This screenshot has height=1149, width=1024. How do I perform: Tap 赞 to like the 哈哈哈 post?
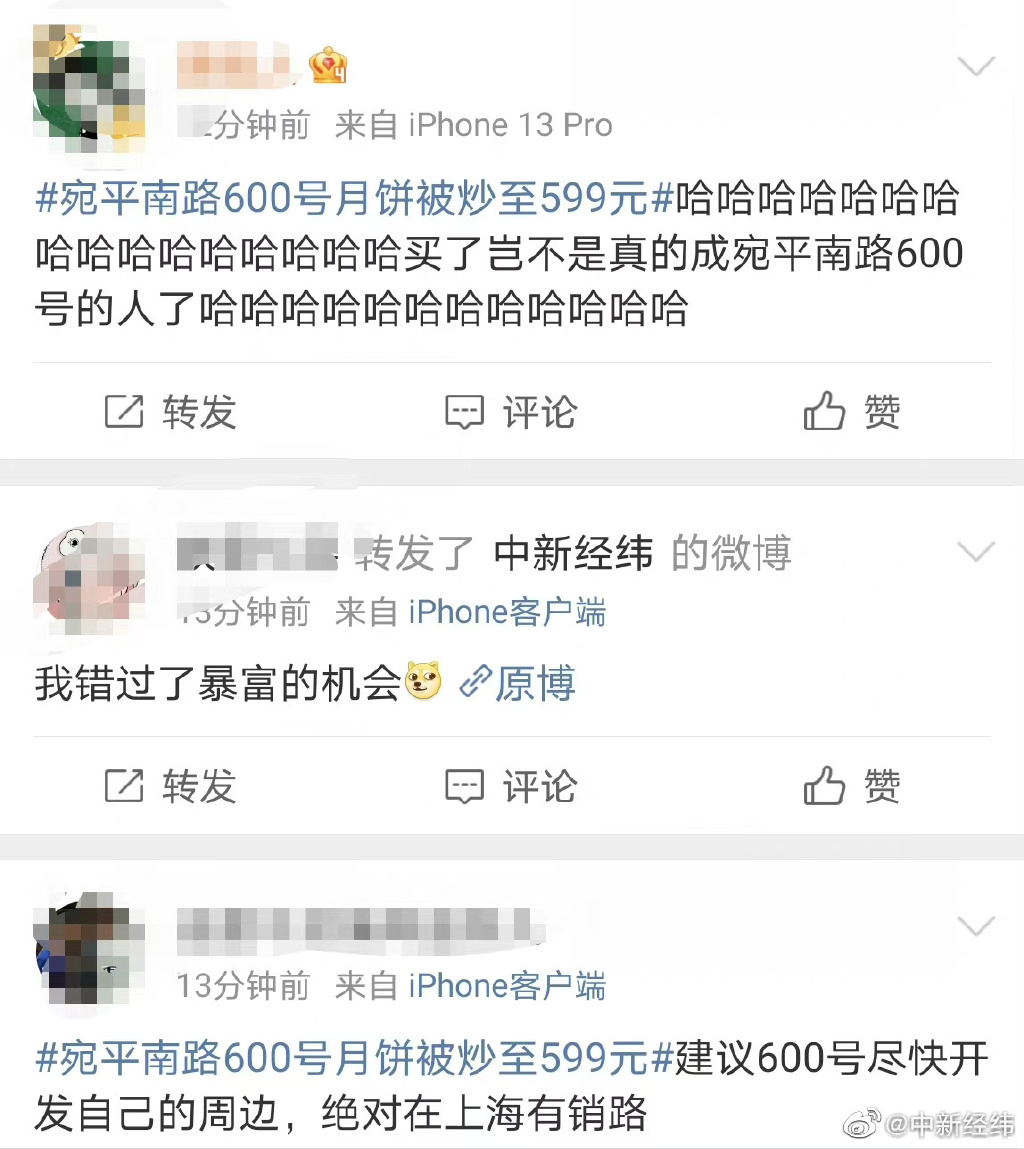[852, 411]
